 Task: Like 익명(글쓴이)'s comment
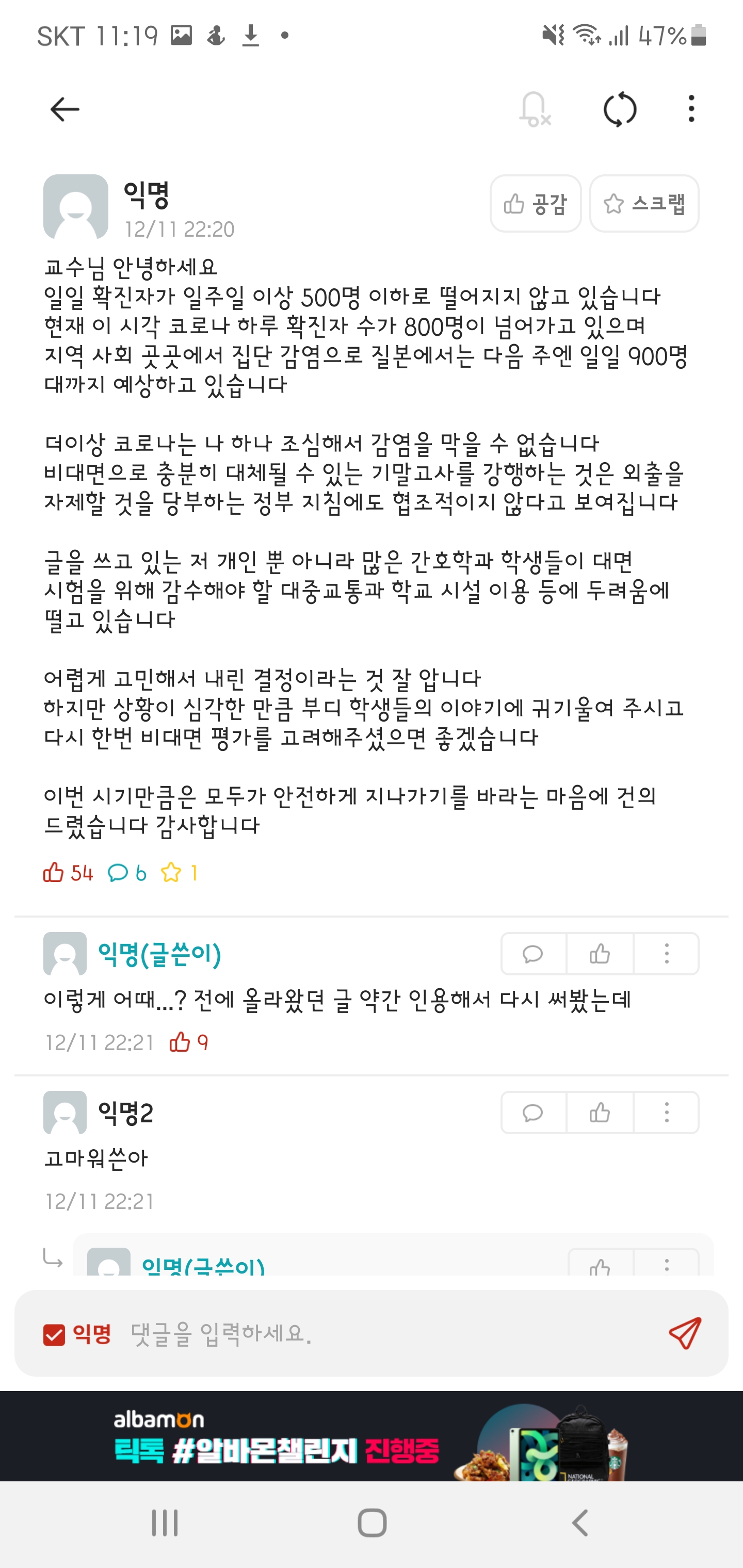pos(600,953)
